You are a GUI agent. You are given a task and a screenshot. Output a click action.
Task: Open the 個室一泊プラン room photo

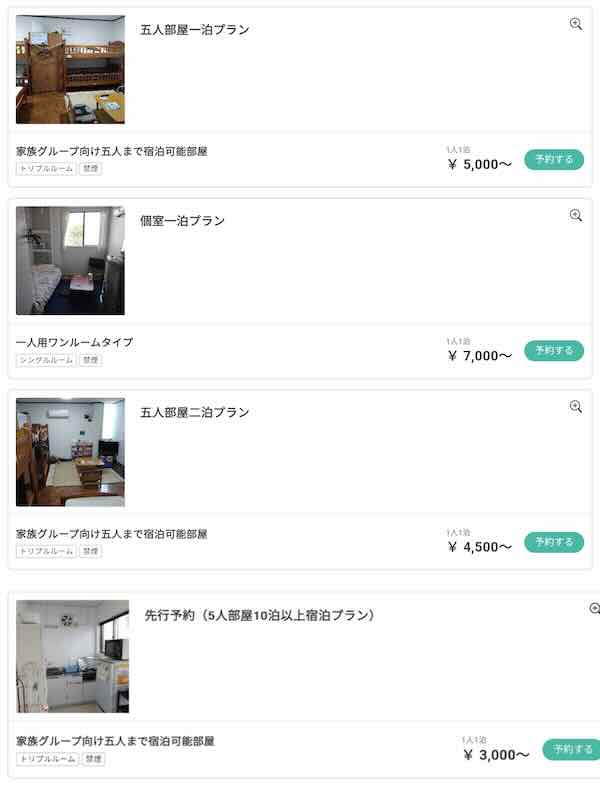point(70,260)
